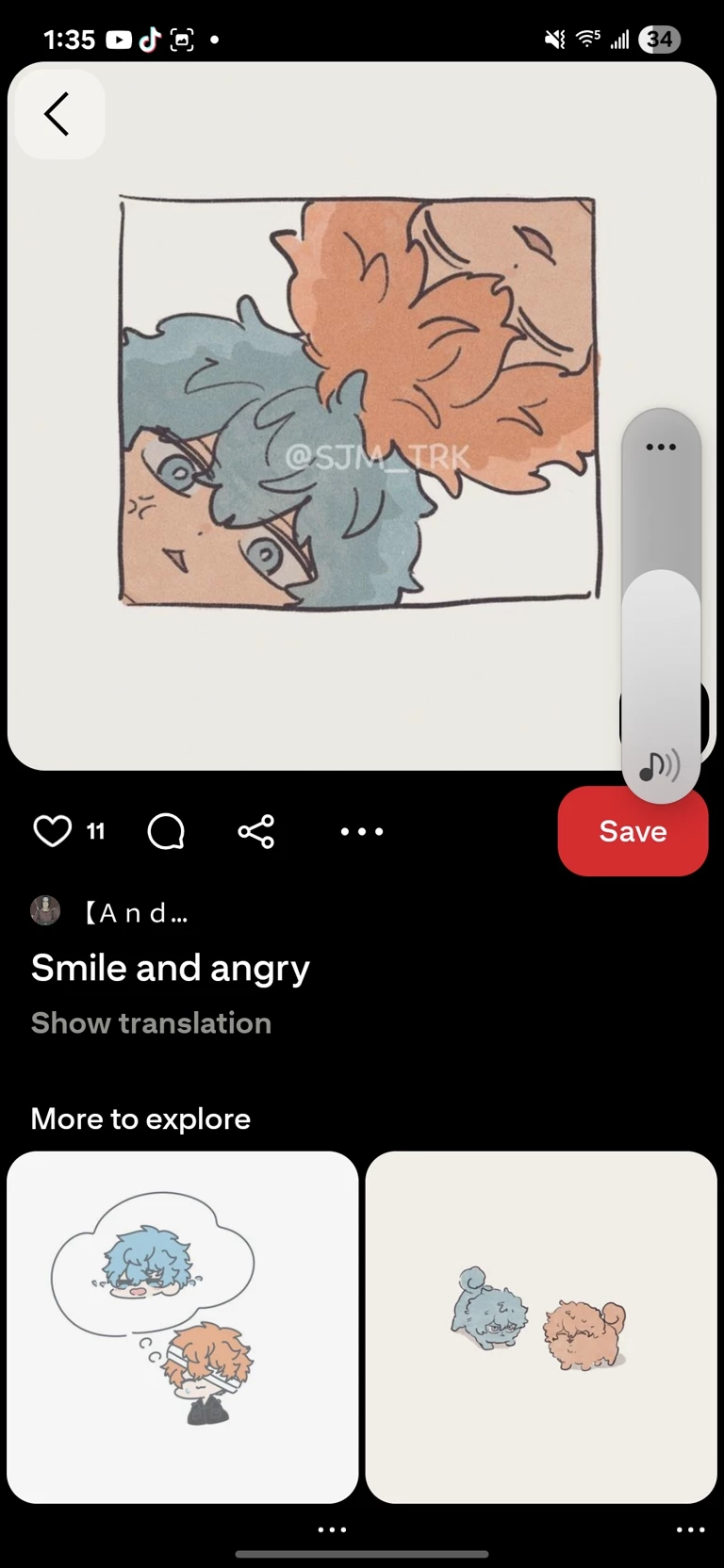Open options under the puppies pin
This screenshot has height=1568, width=724.
click(690, 1529)
